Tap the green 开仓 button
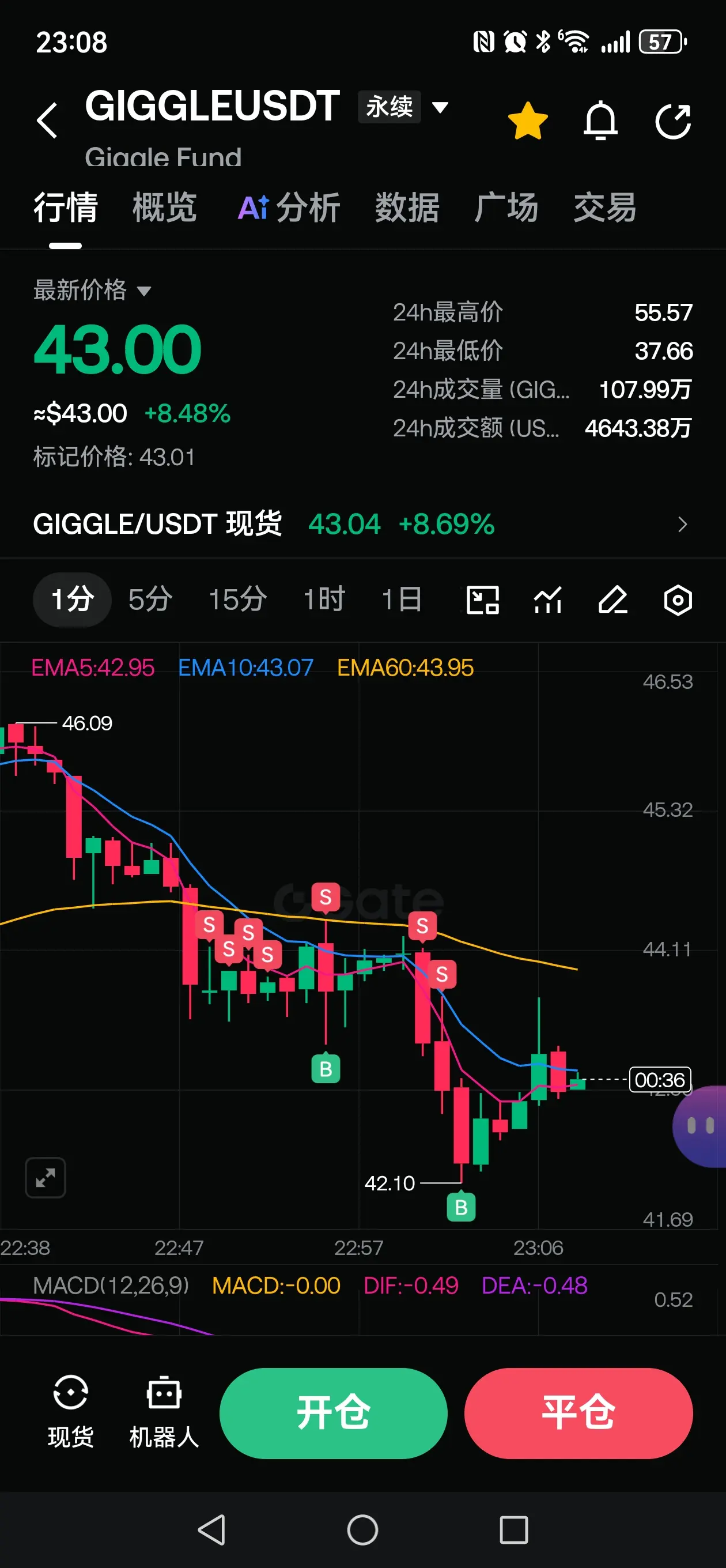726x1568 pixels. coord(334,1413)
